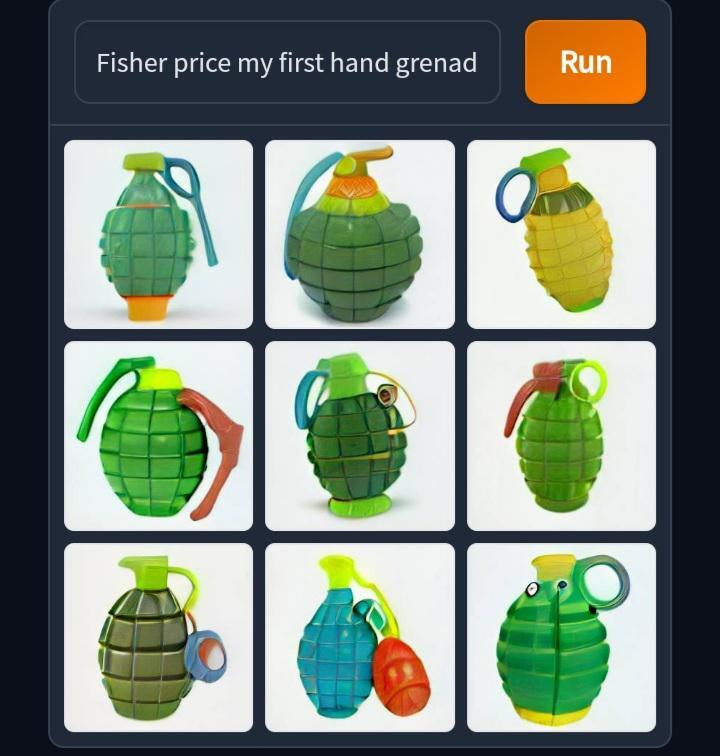Screen dimensions: 720x756
Task: Focus the prompt text field
Action: tap(287, 62)
